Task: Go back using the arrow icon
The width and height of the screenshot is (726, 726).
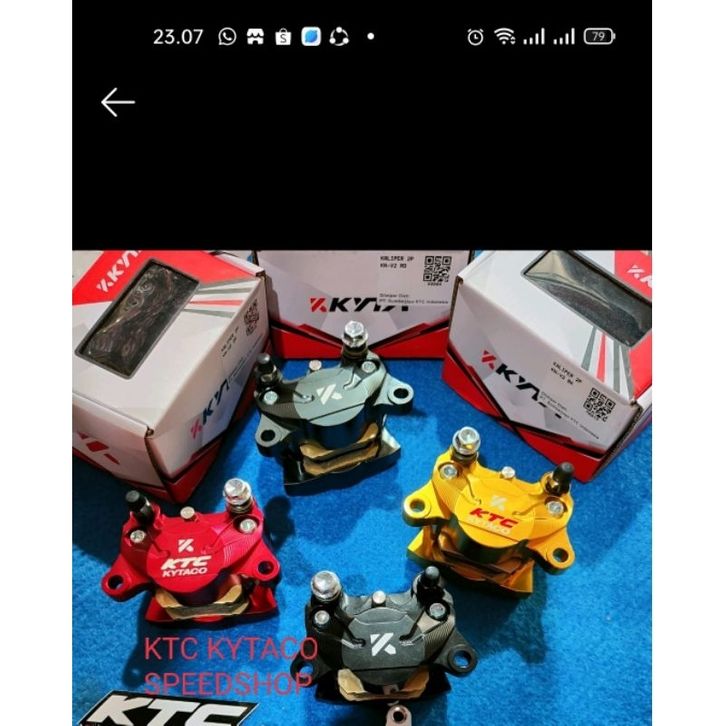Action: pyautogui.click(x=117, y=102)
